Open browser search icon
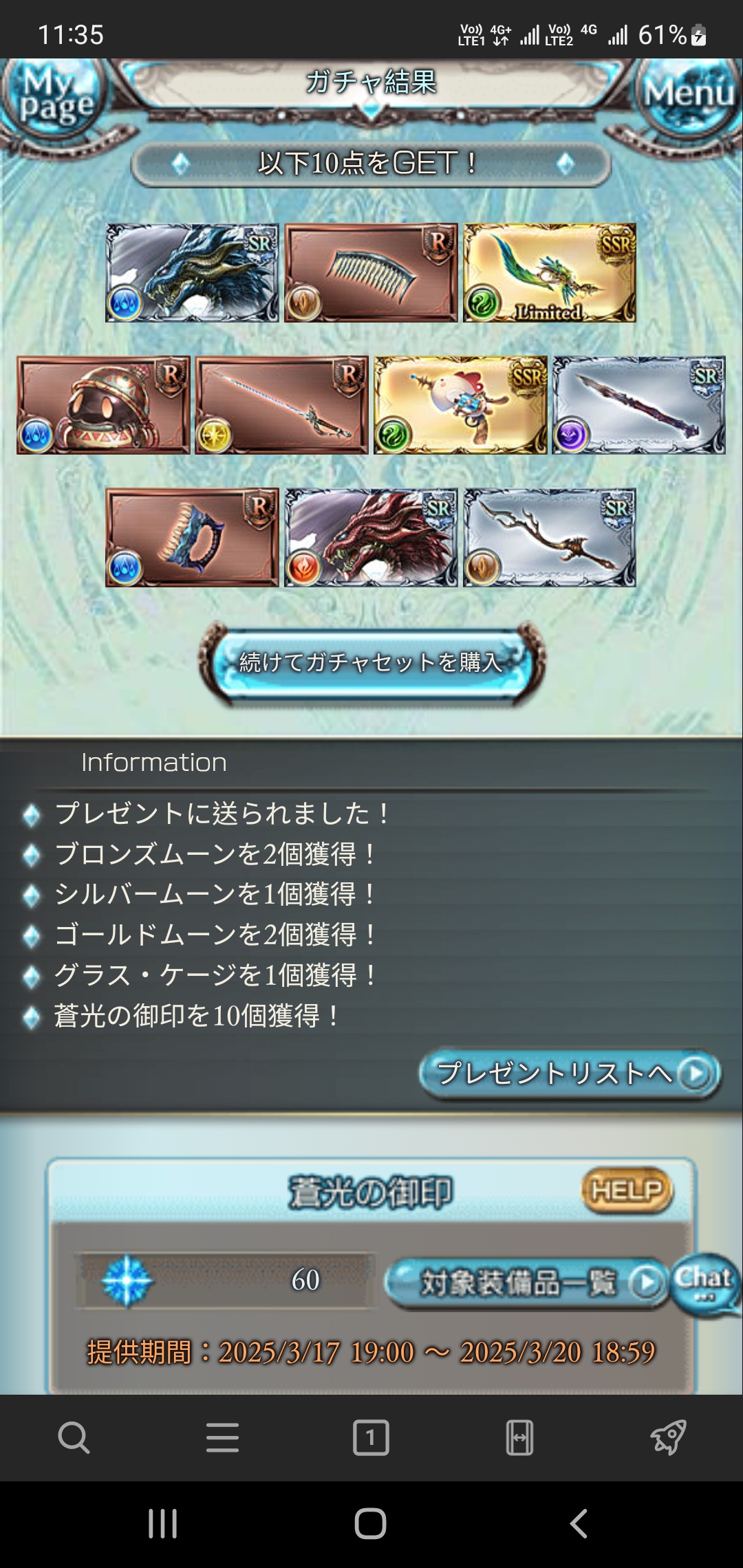This screenshot has width=743, height=1568. (x=74, y=1437)
